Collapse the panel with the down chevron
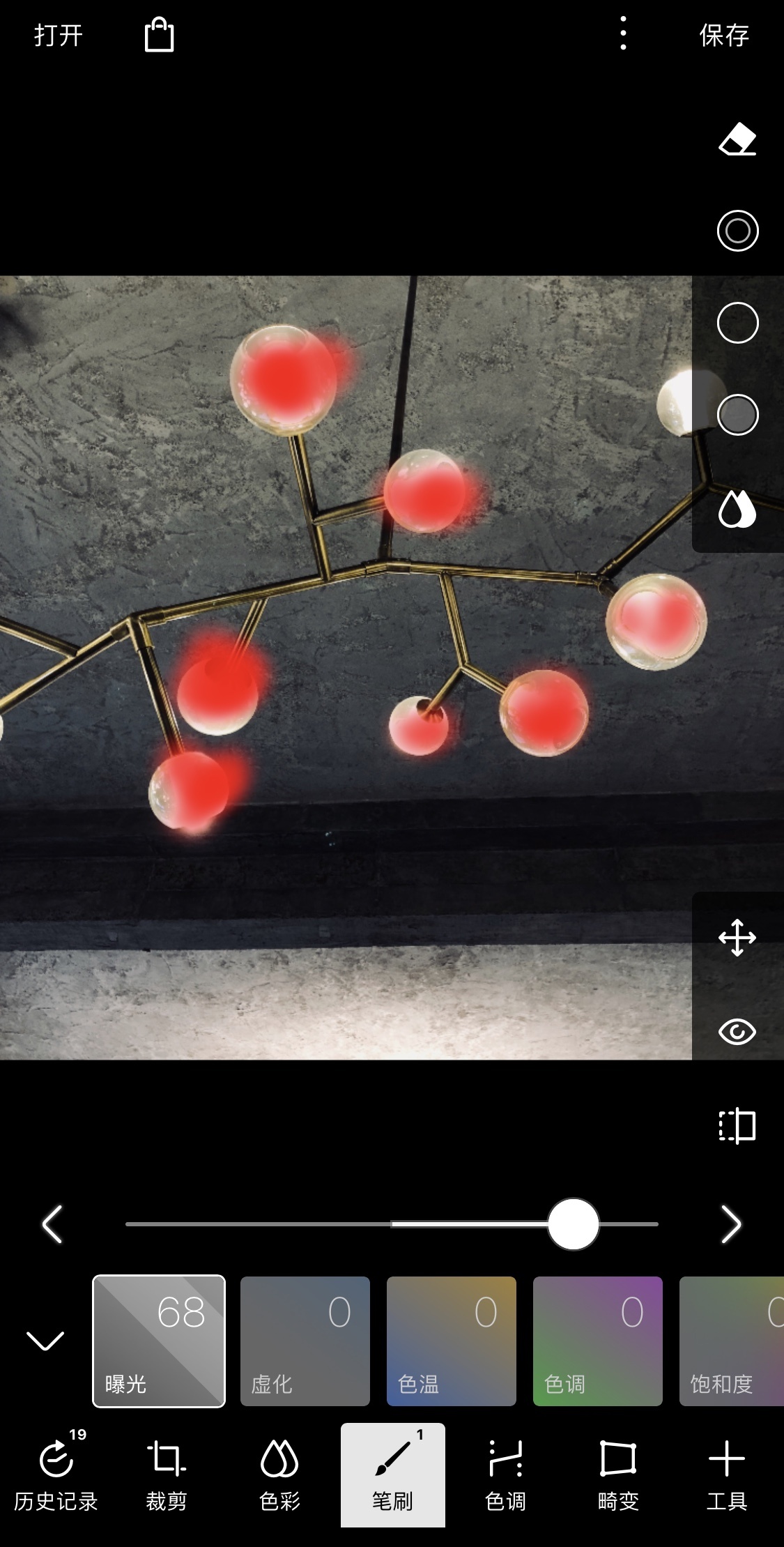The width and height of the screenshot is (784, 1547). coord(45,1340)
